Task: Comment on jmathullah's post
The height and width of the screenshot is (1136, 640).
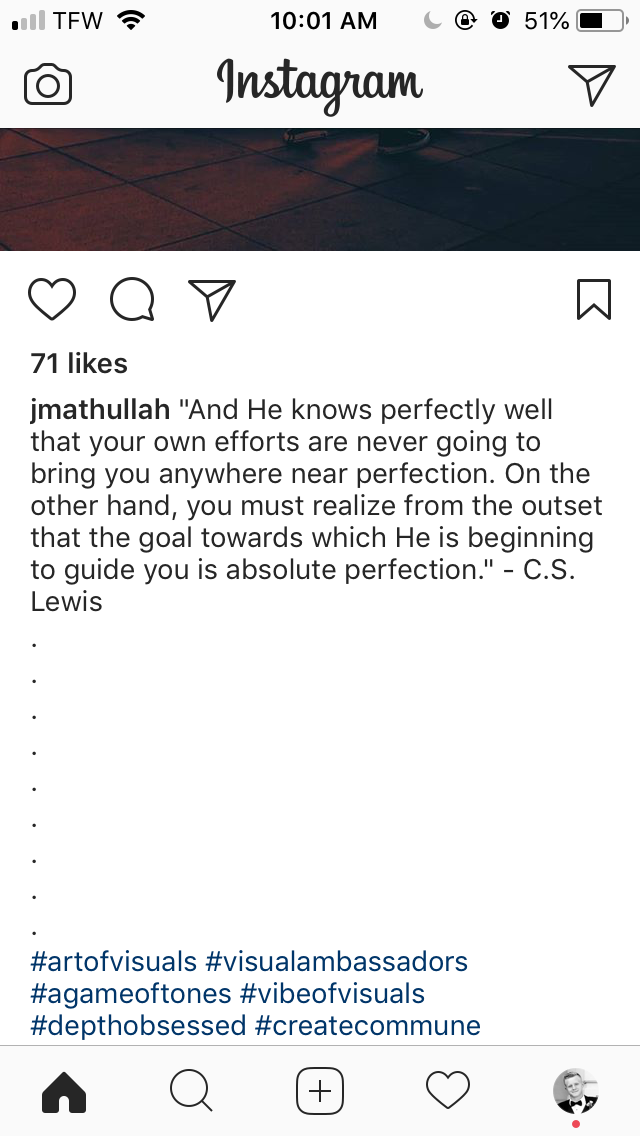Action: click(x=132, y=299)
